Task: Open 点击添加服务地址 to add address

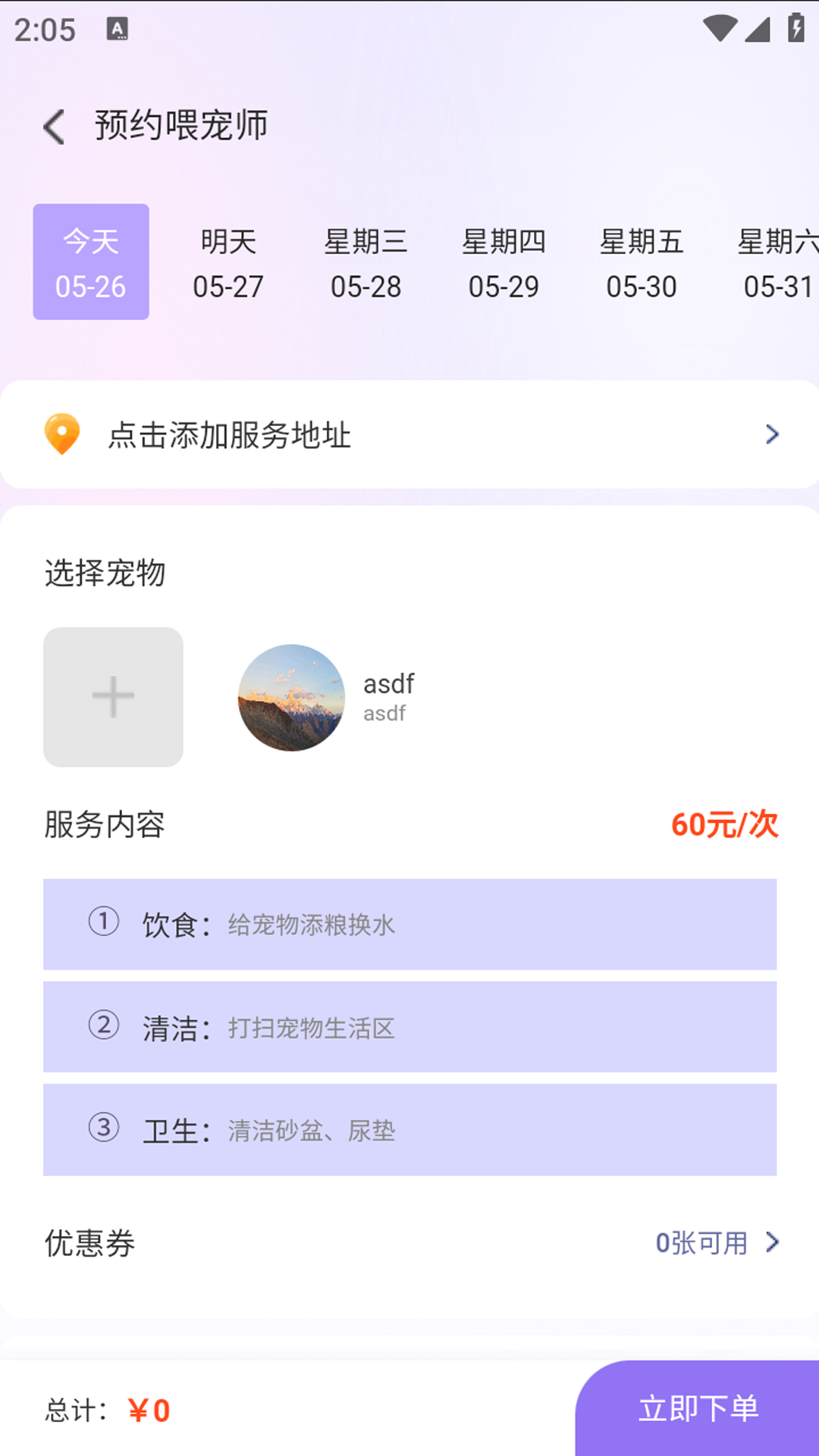Action: pos(229,434)
